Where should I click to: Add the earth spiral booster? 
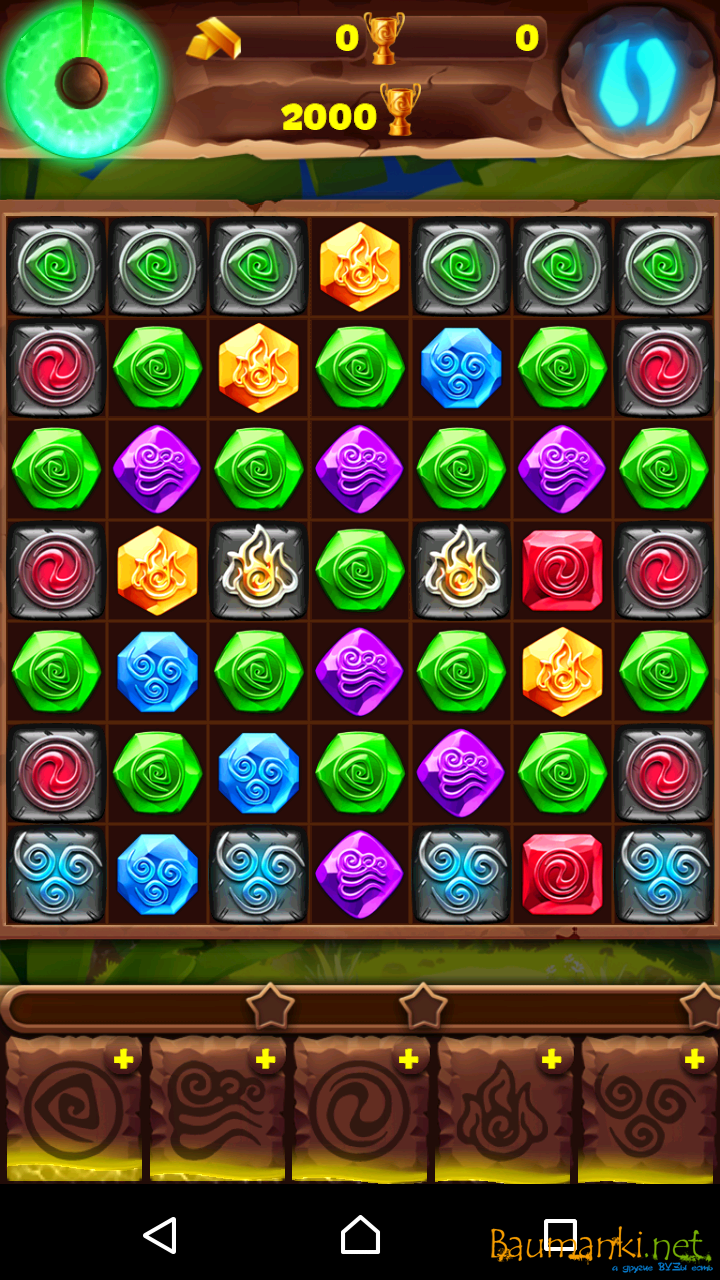124,1060
